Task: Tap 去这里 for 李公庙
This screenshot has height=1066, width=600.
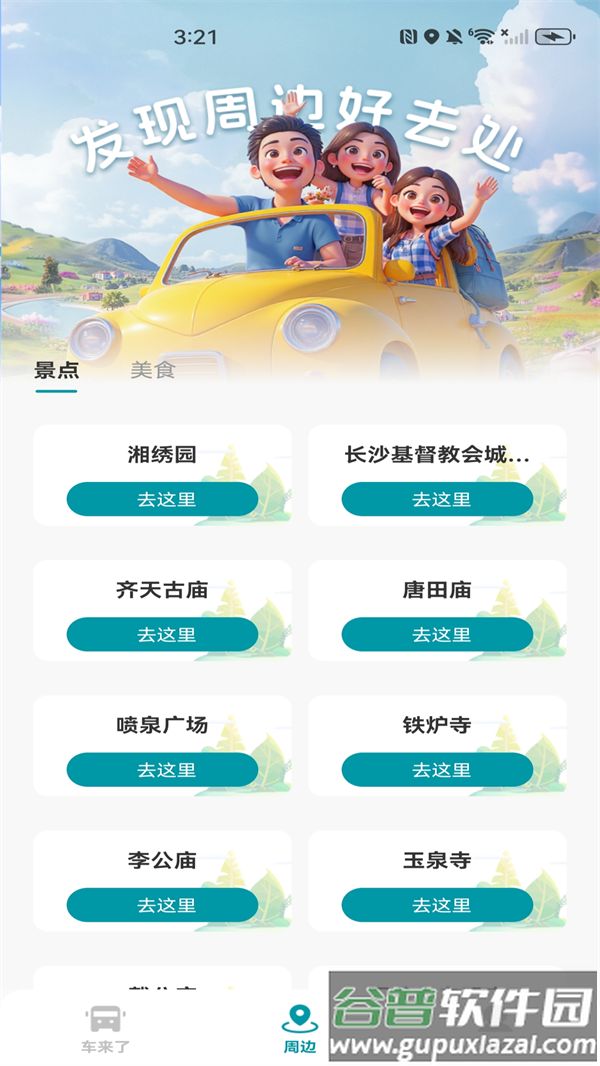Action: click(162, 905)
